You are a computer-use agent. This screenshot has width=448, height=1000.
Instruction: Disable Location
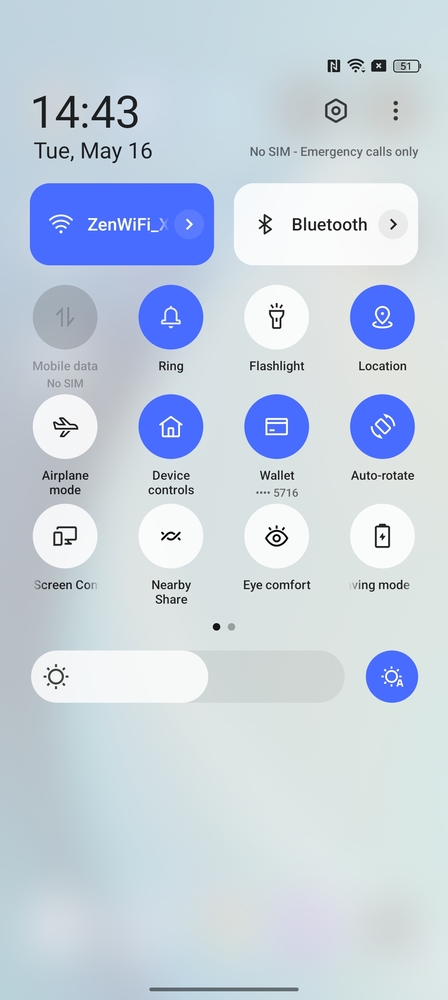pyautogui.click(x=382, y=317)
